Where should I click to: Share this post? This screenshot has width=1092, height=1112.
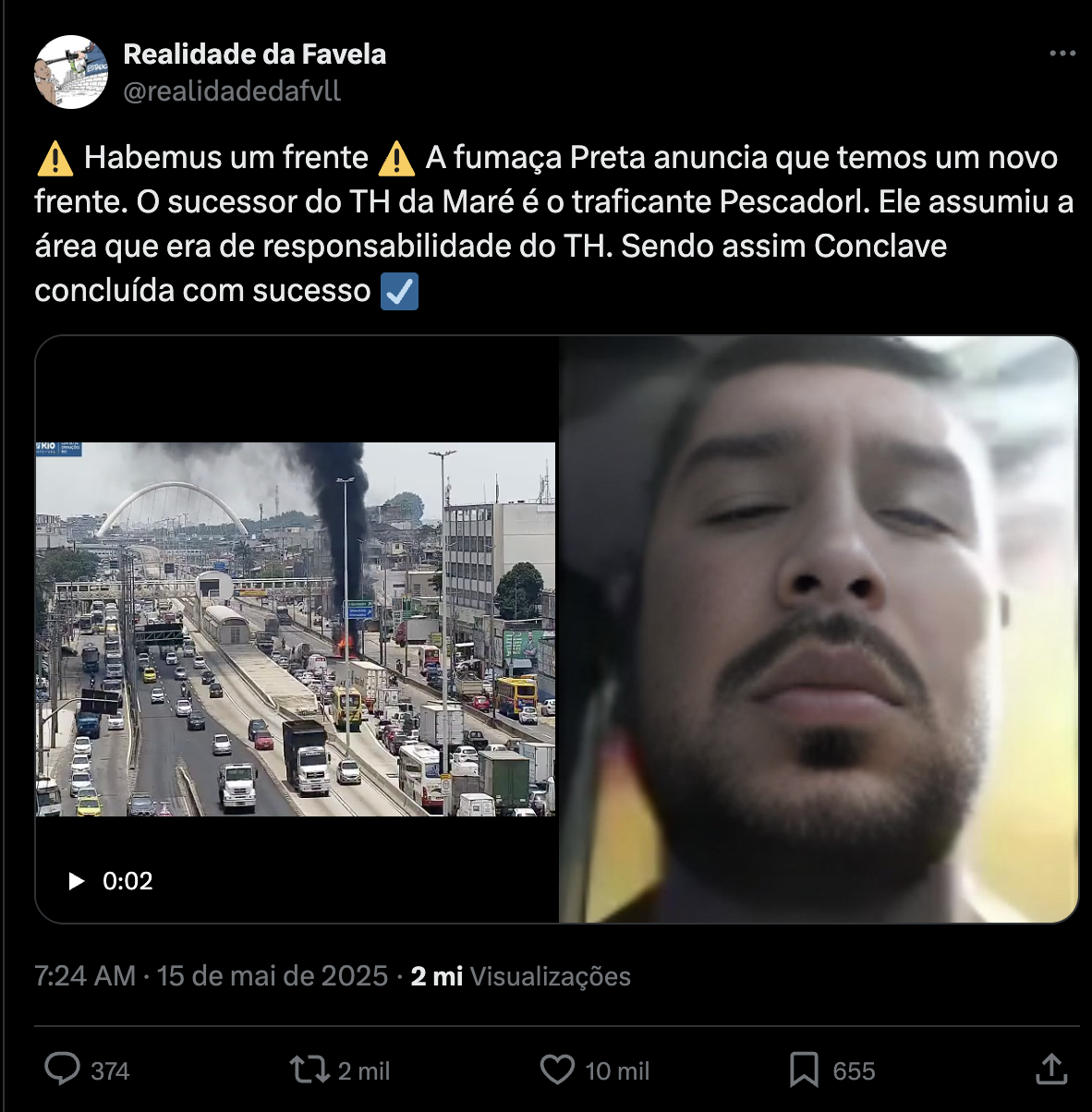(1050, 1070)
